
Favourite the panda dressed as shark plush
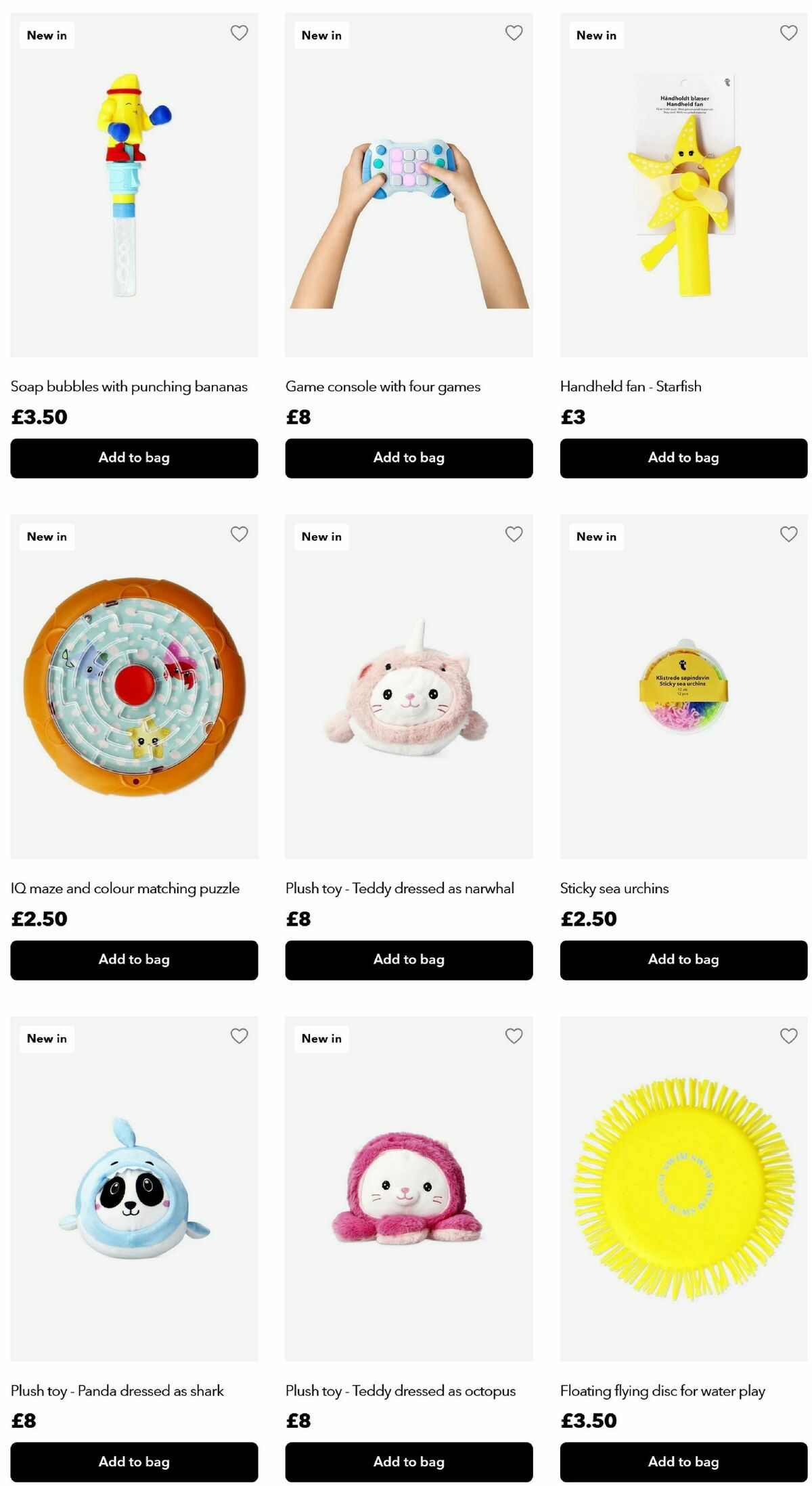pyautogui.click(x=239, y=1035)
